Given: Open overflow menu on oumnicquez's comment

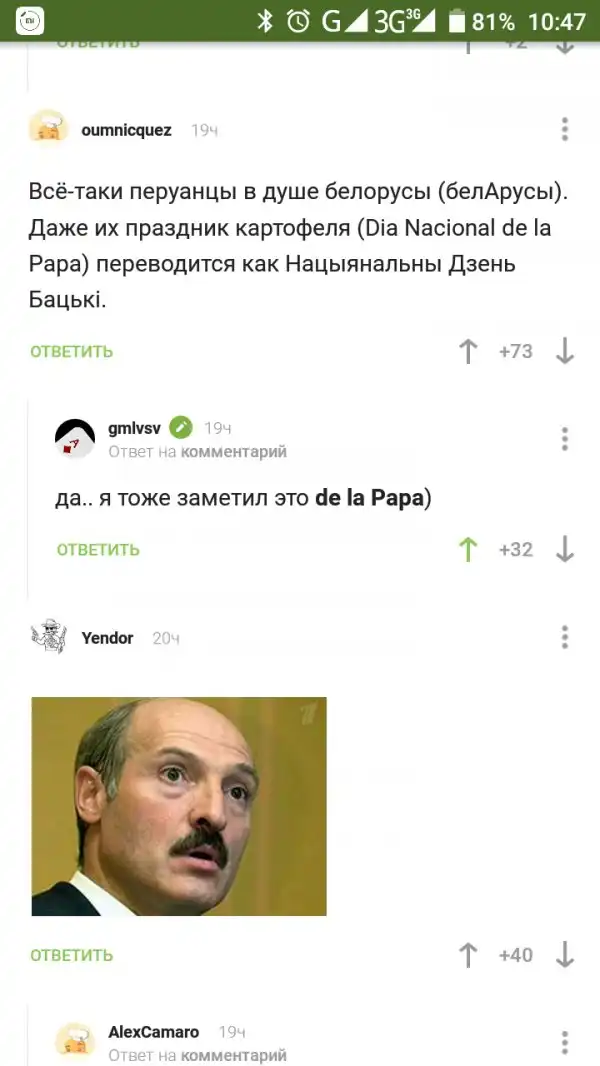Looking at the screenshot, I should tap(565, 130).
